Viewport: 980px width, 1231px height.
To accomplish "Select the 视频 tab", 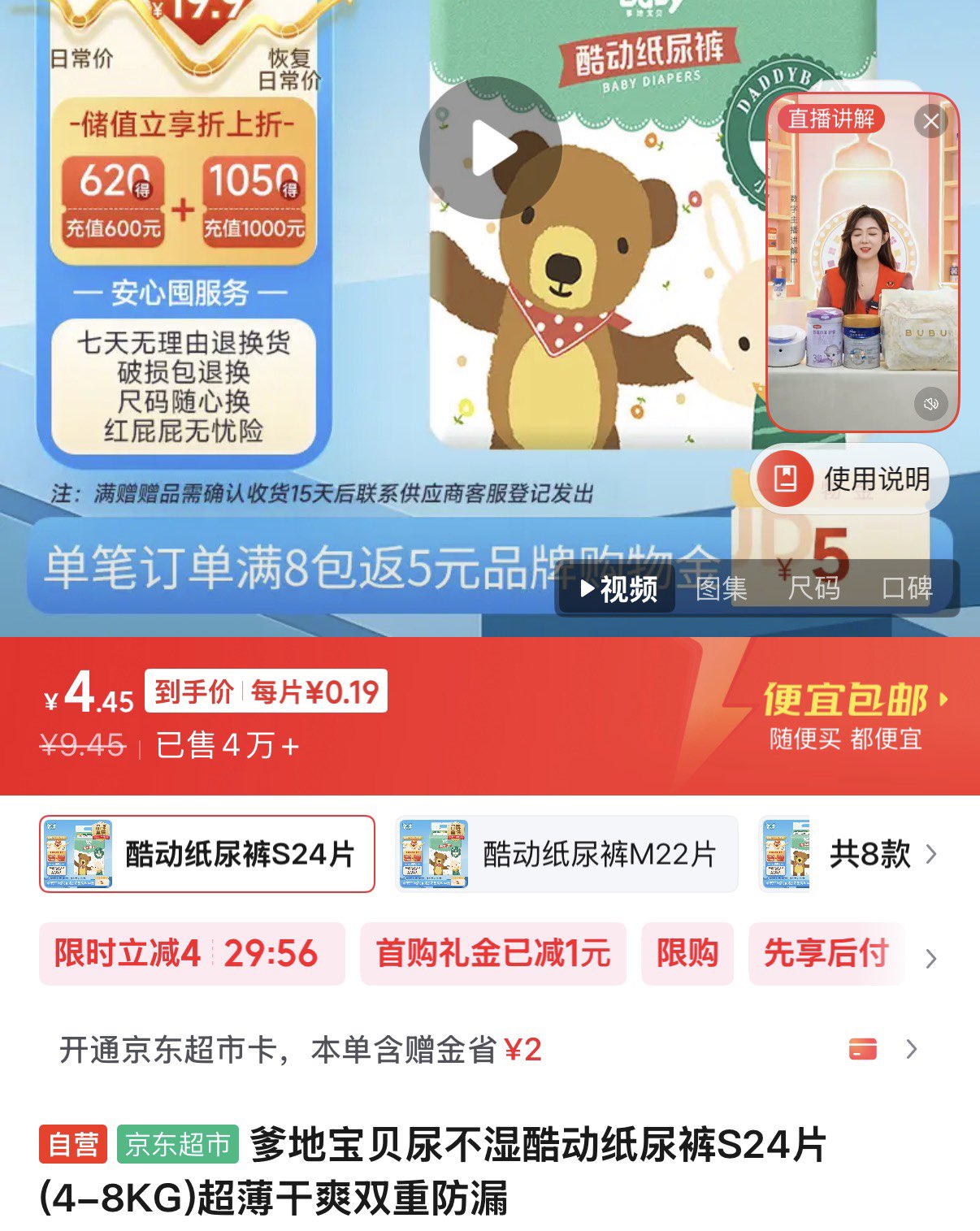I will pyautogui.click(x=619, y=588).
